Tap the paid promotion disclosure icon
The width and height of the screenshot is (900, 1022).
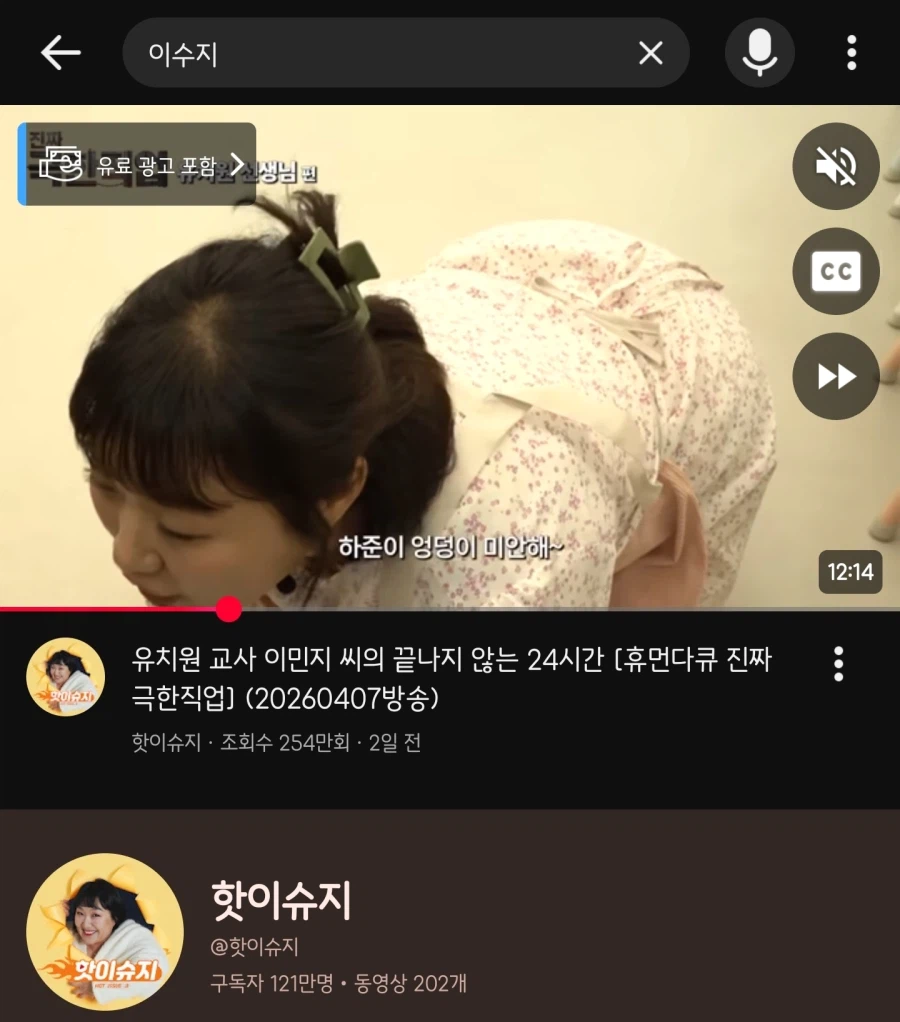(59, 163)
